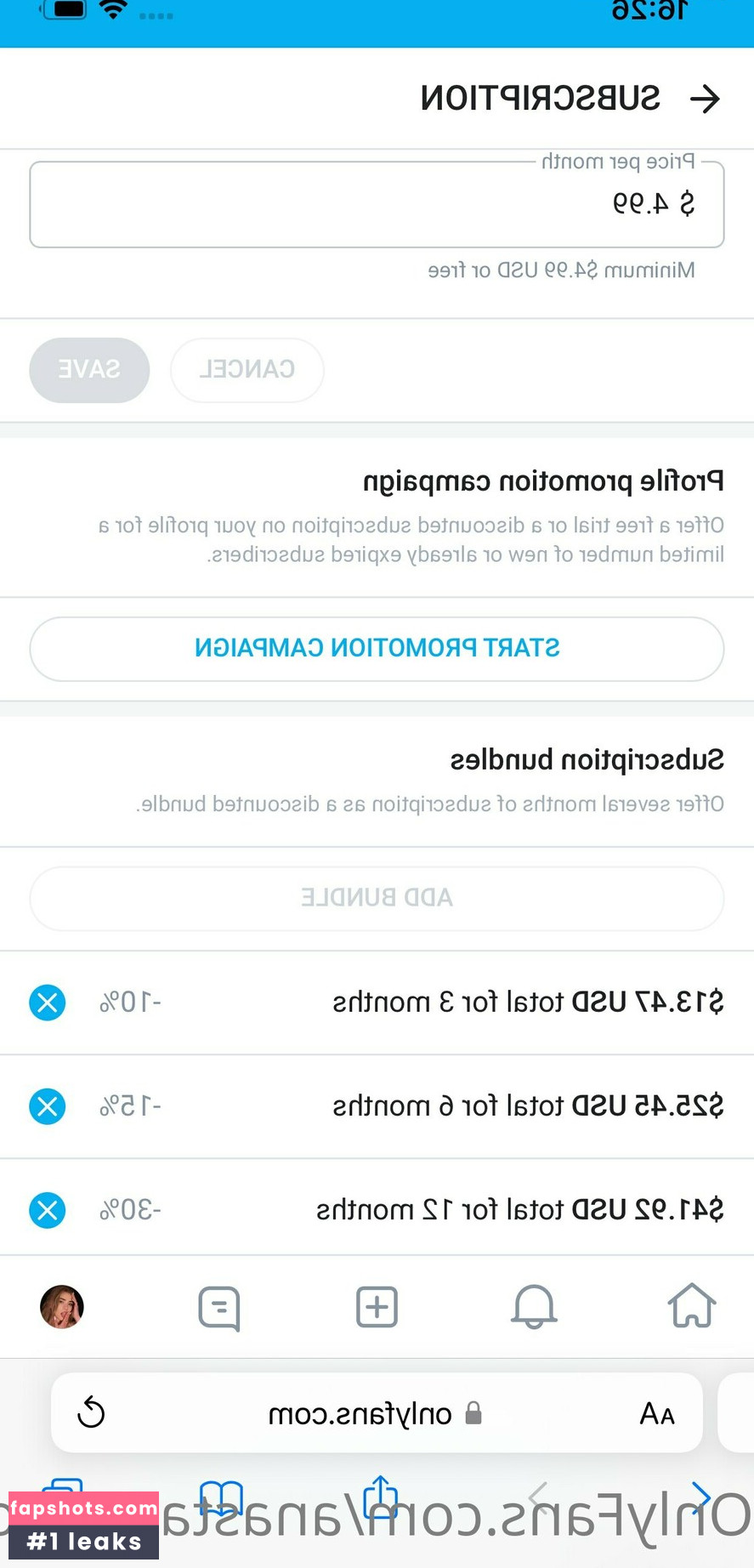Open Safari bookmarks
This screenshot has height=1568, width=754.
221,1498
